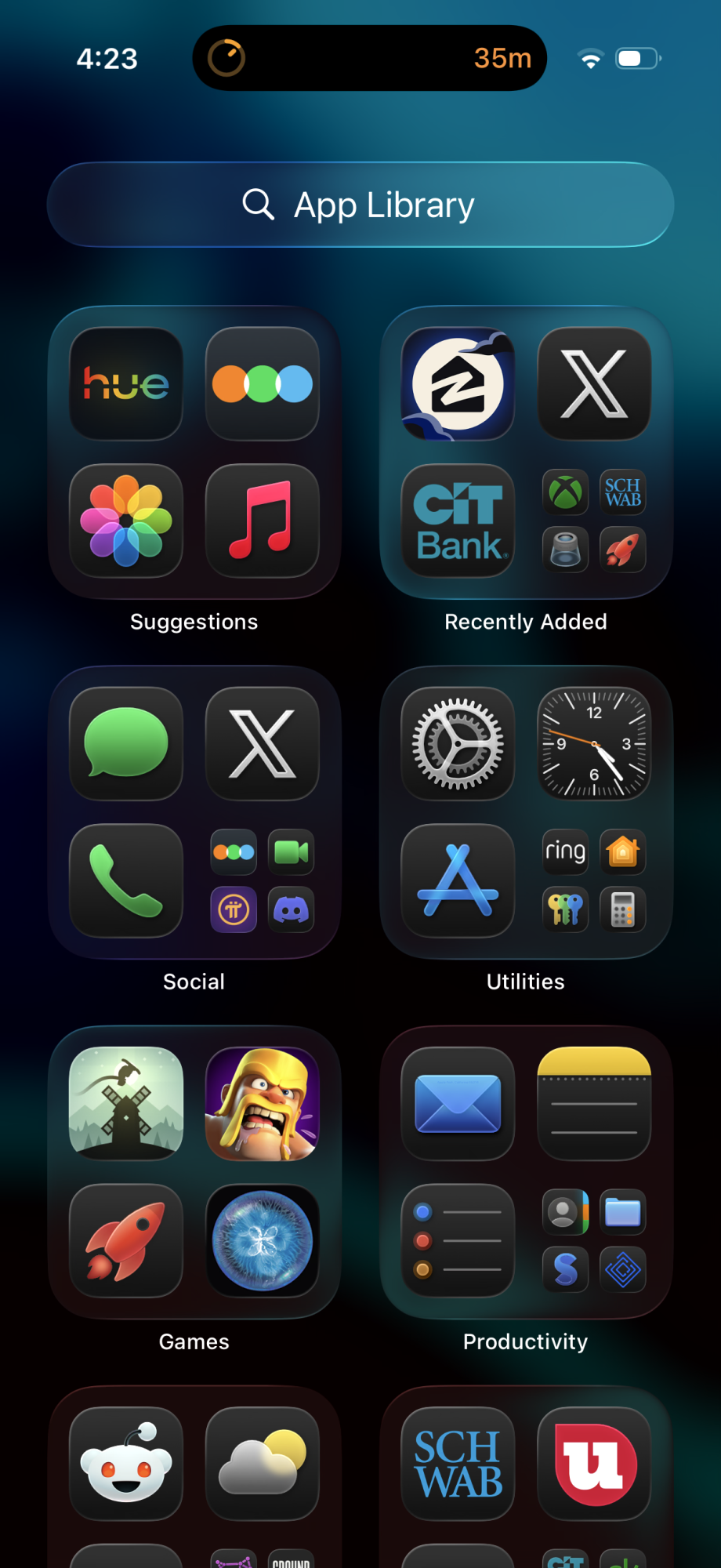Image resolution: width=721 pixels, height=1568 pixels.
Task: Open X in the Social folder
Action: pos(262,744)
